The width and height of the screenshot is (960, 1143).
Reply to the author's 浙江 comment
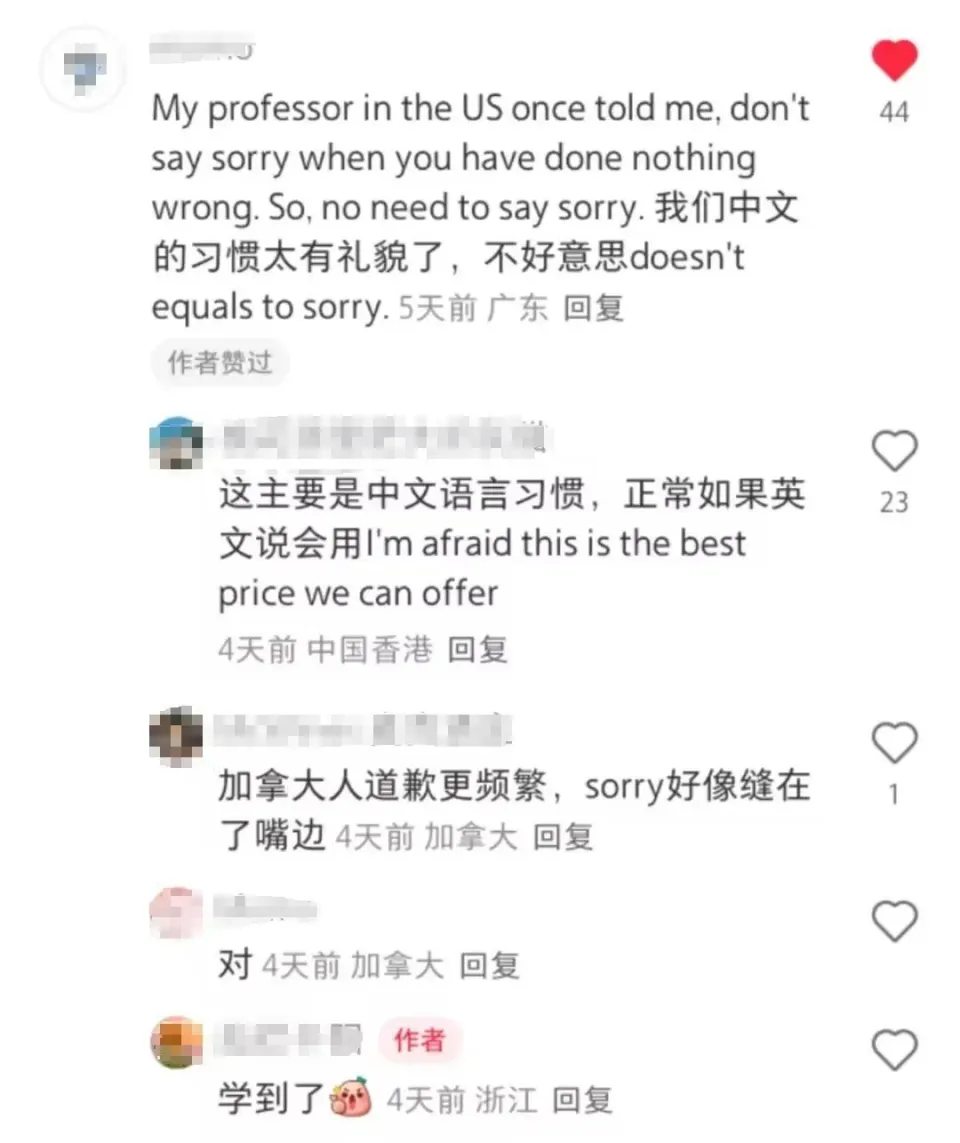pyautogui.click(x=581, y=1101)
